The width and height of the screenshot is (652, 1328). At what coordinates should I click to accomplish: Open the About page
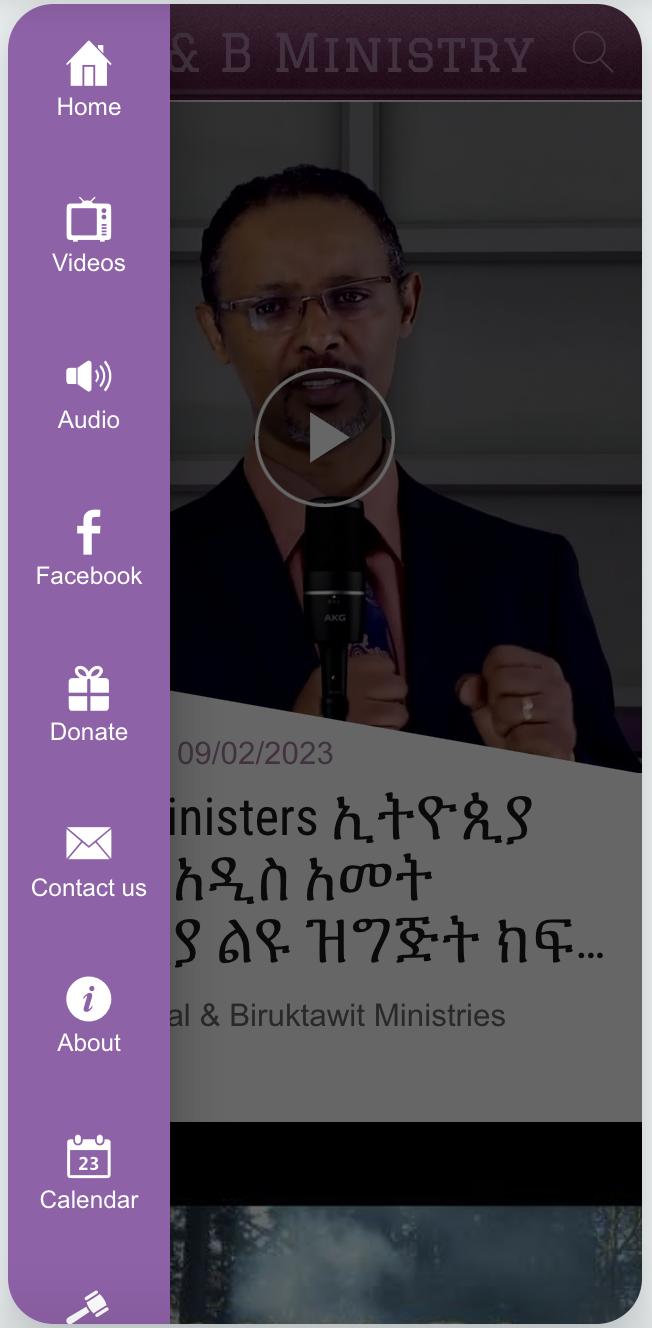89,1017
